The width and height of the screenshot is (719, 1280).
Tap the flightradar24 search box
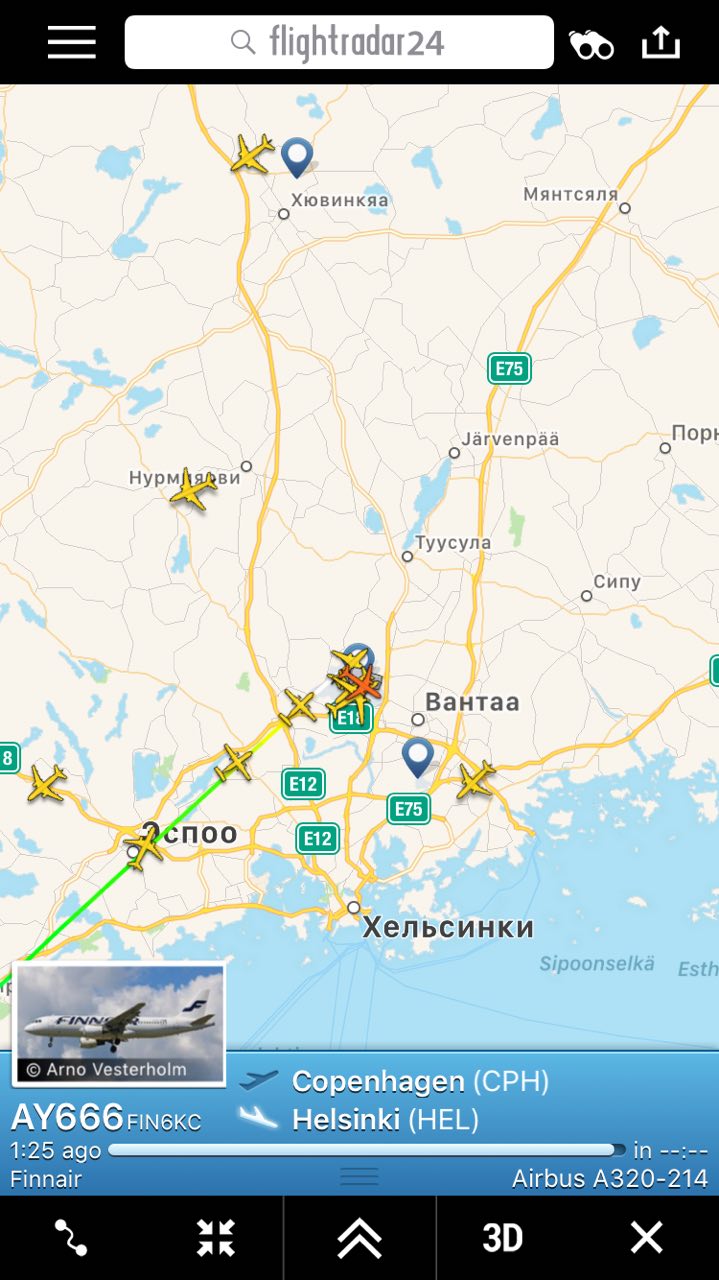[339, 42]
